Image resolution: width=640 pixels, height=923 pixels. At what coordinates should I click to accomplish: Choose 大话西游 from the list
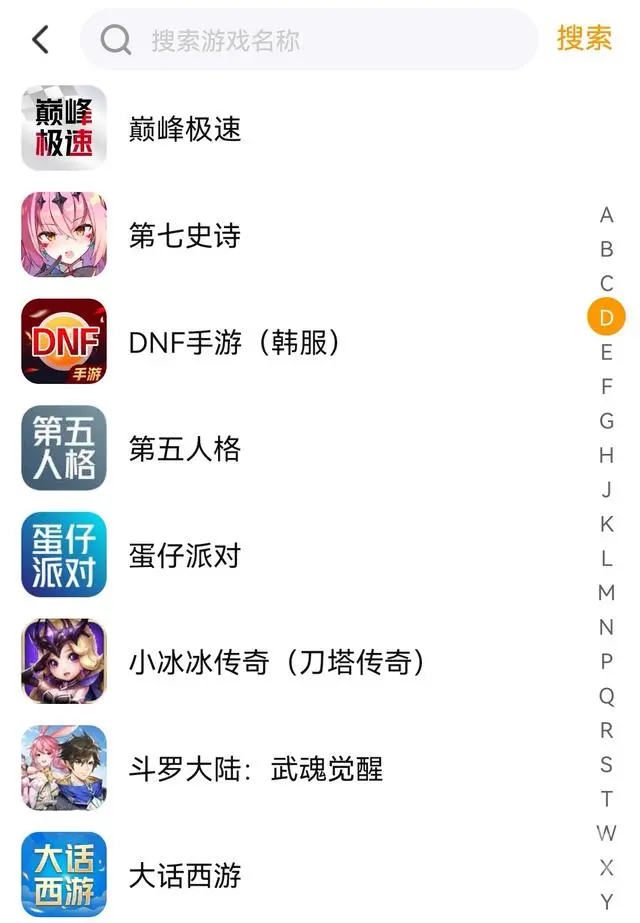tap(185, 876)
